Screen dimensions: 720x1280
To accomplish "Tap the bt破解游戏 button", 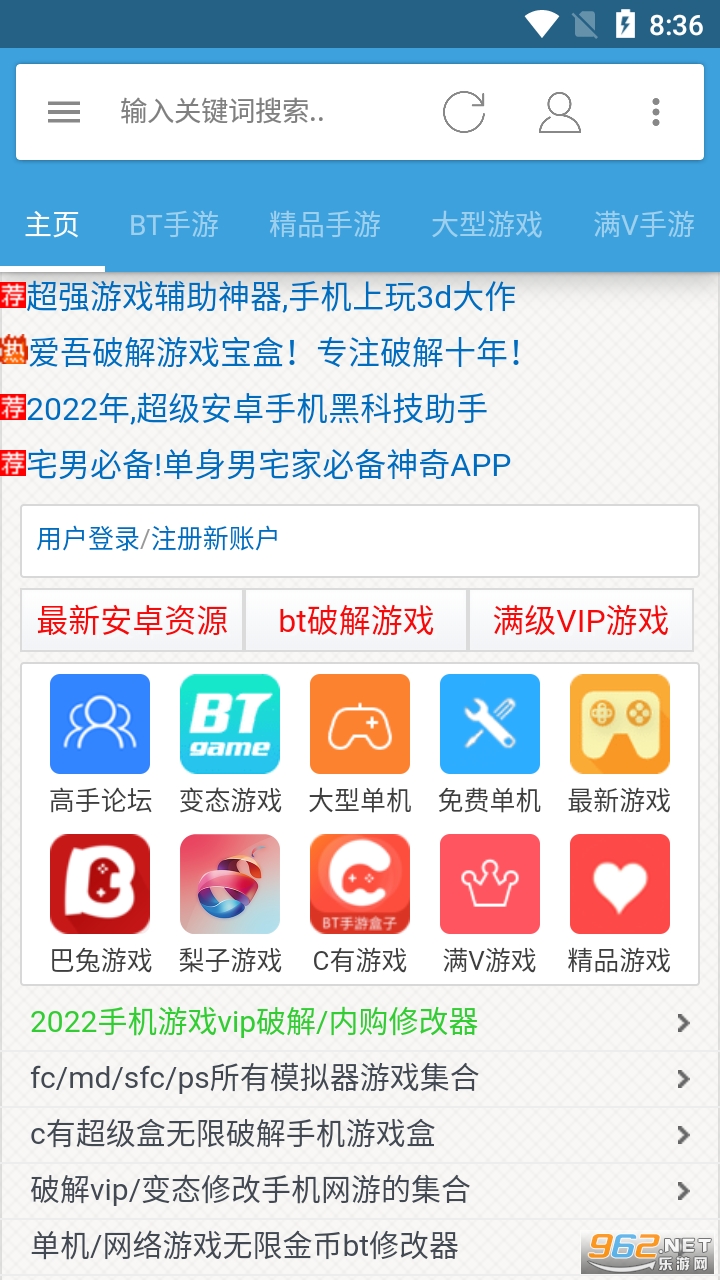I will point(356,621).
